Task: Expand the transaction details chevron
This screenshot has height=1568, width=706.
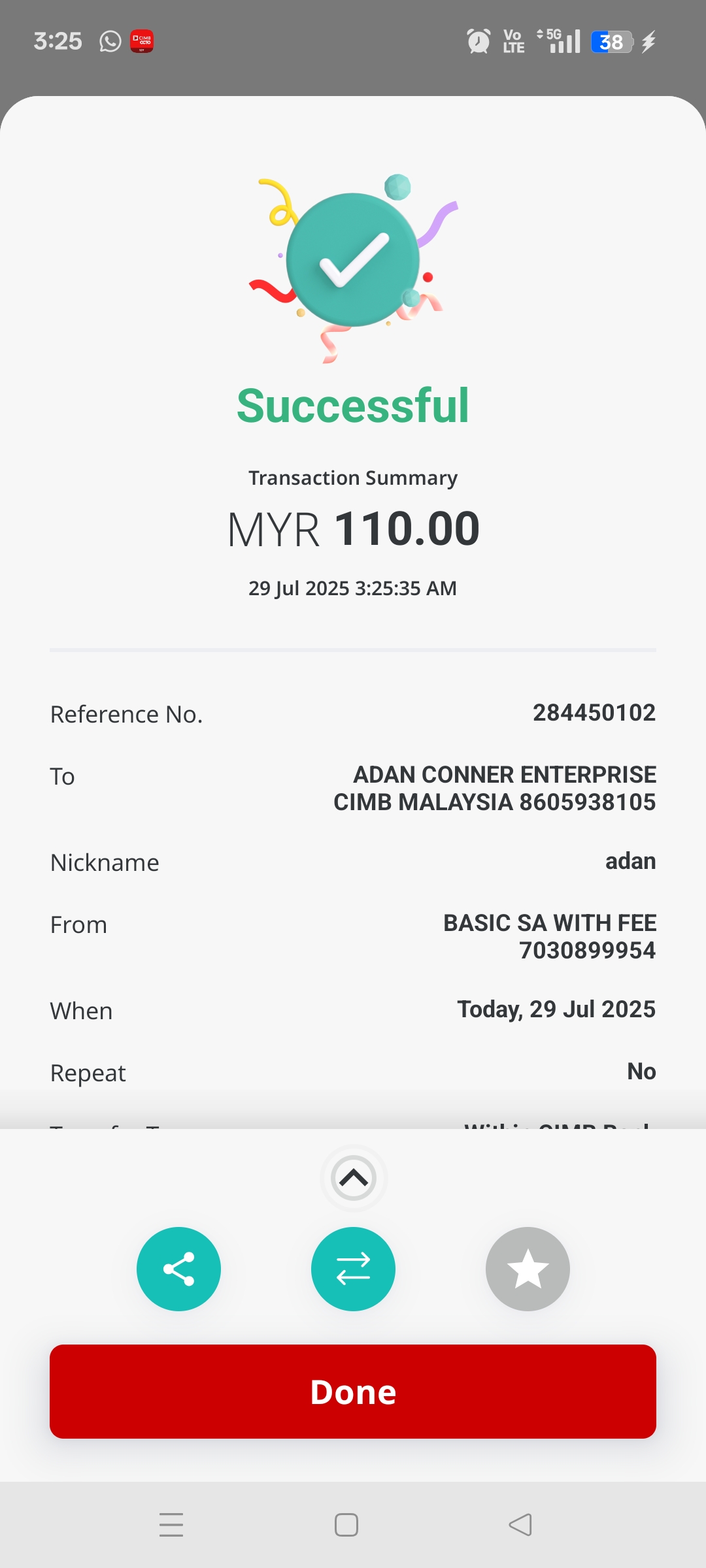Action: coord(354,1178)
